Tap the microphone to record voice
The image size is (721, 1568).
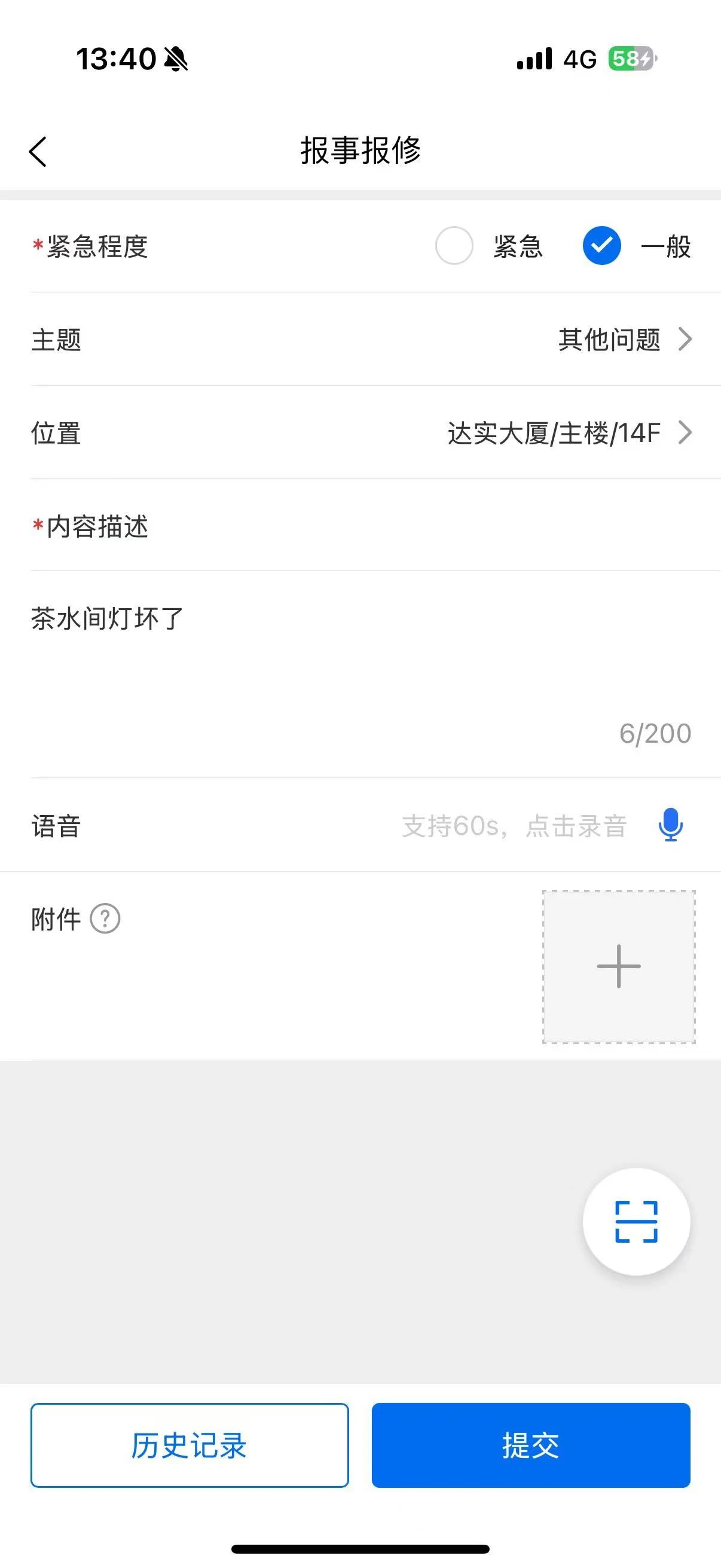(671, 825)
